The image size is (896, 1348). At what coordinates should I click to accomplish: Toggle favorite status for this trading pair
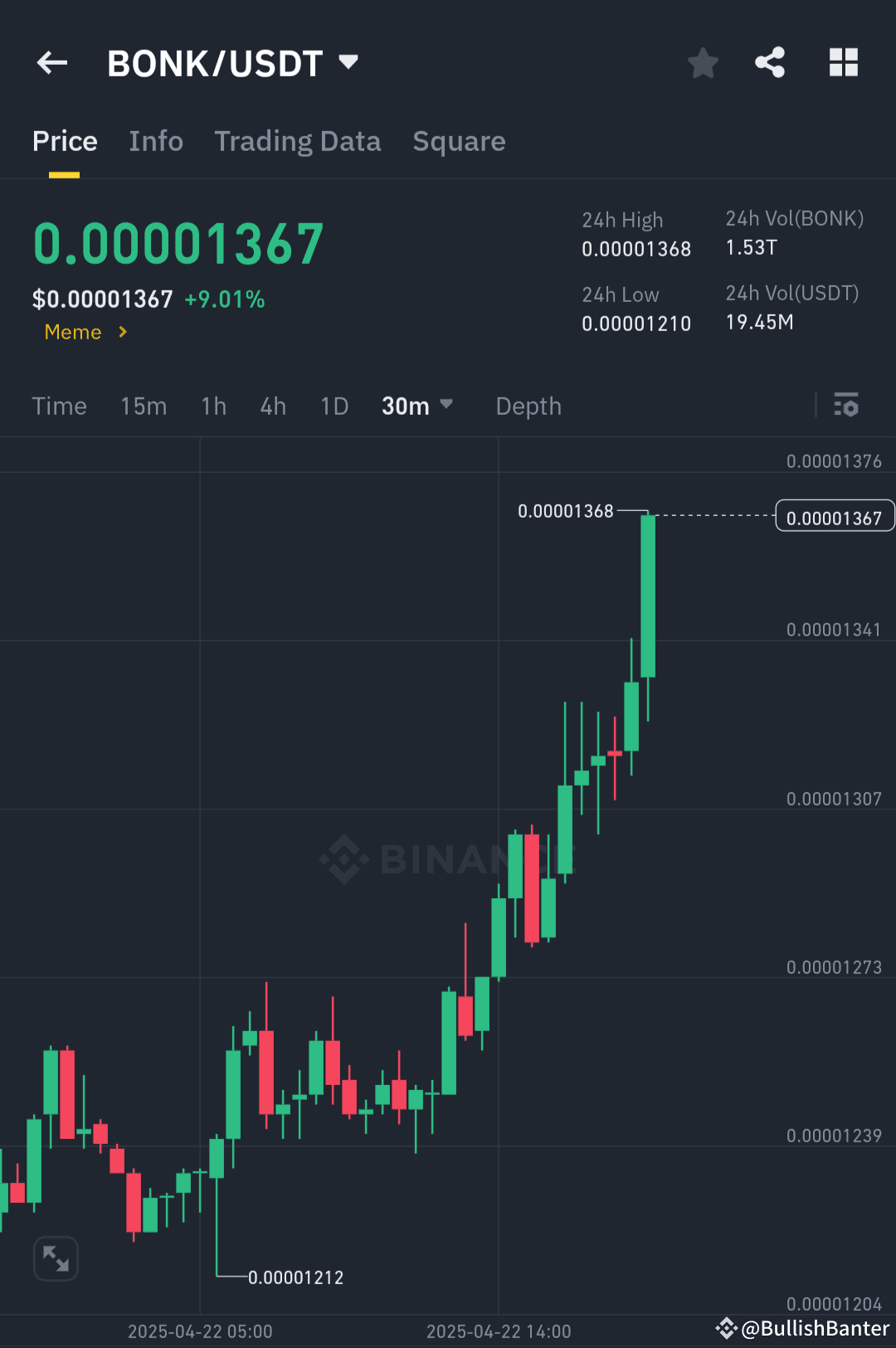point(703,62)
